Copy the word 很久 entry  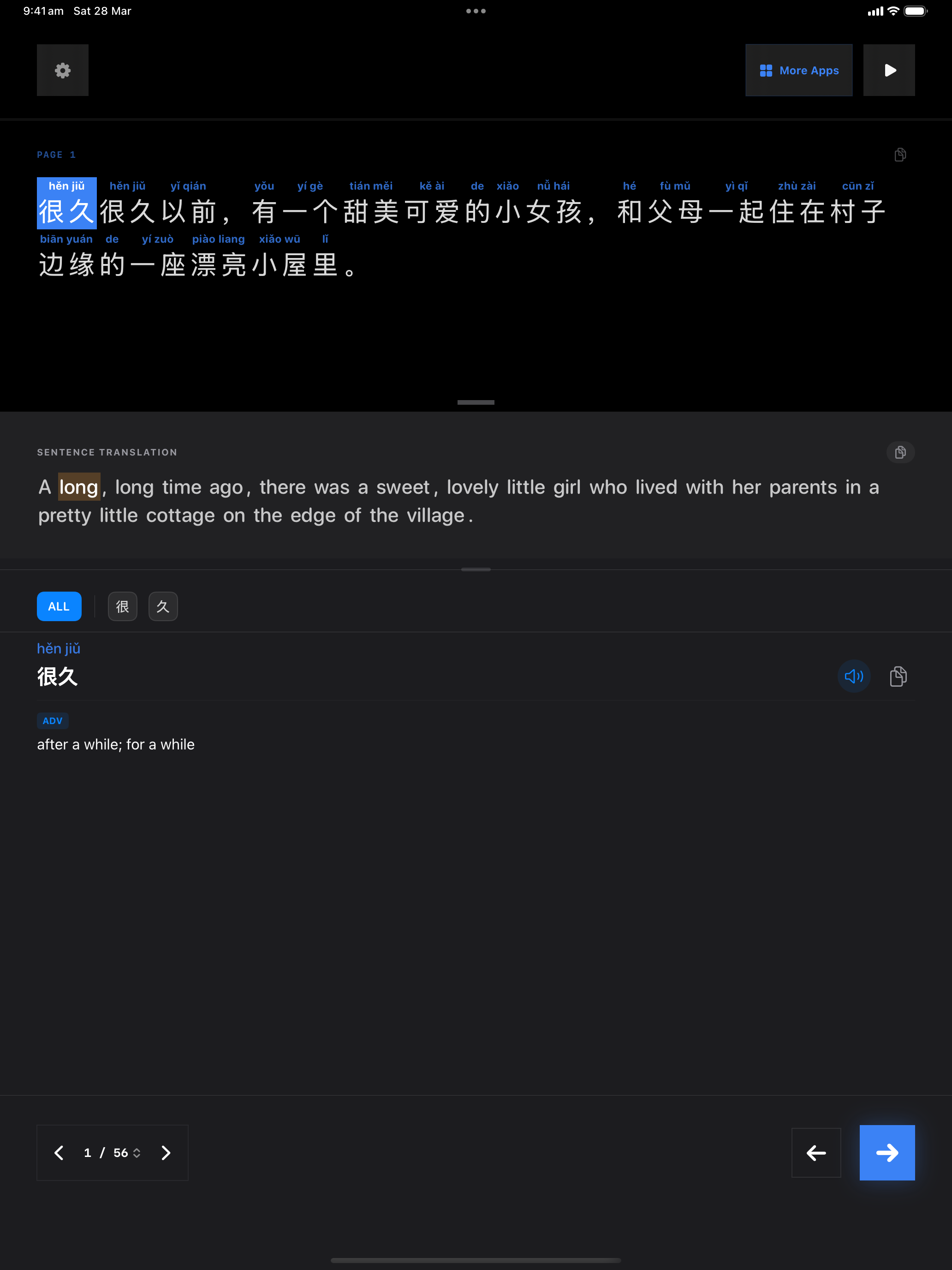[898, 676]
